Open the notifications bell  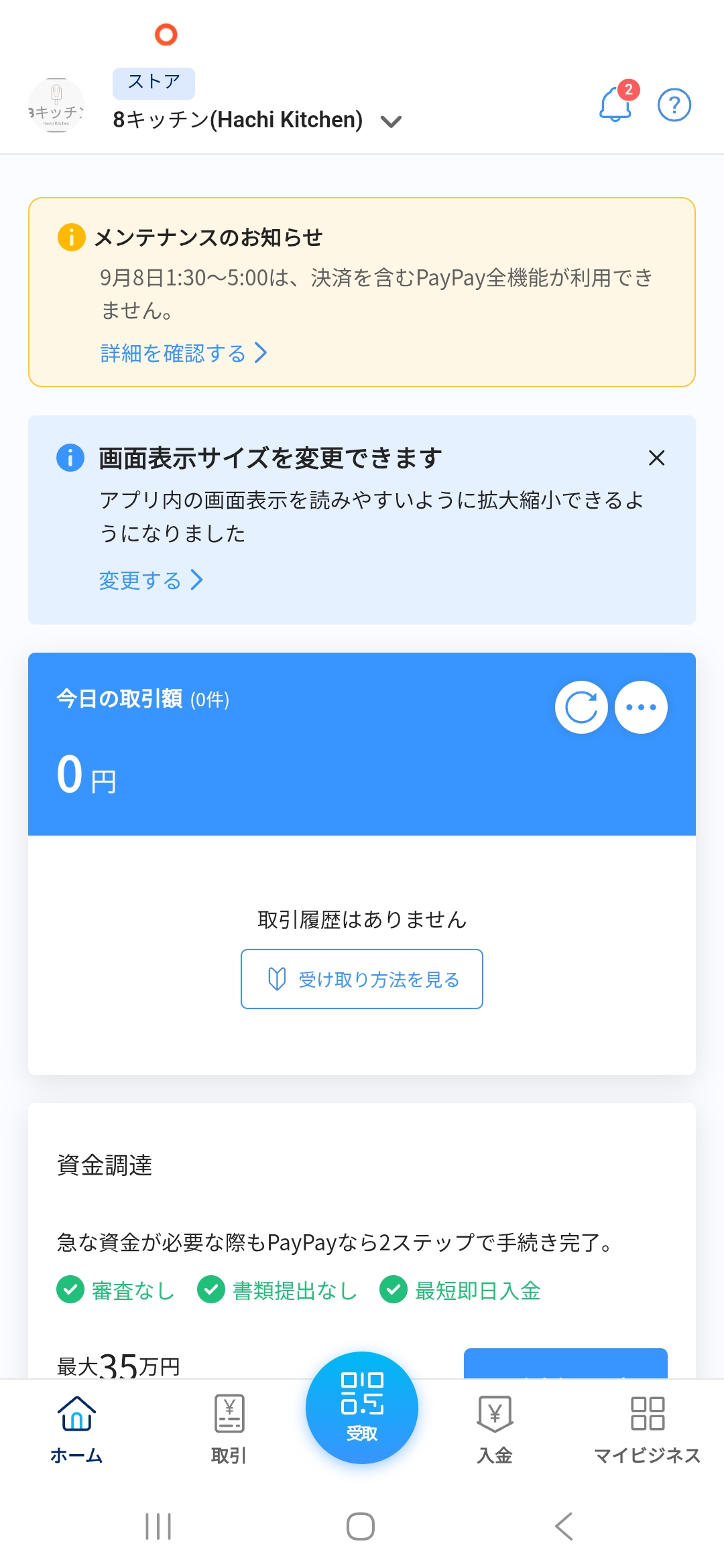pos(615,104)
